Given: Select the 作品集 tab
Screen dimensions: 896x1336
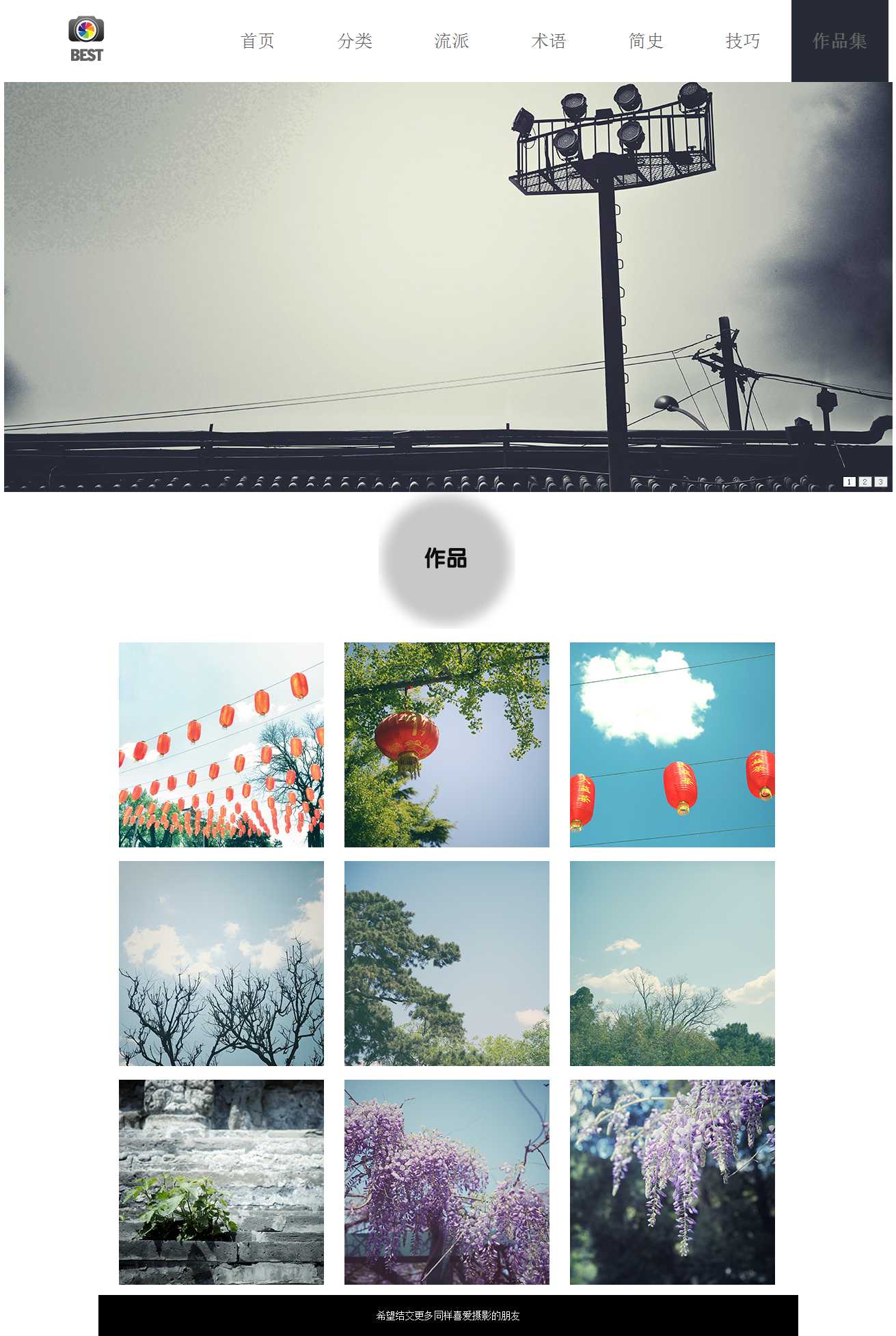Looking at the screenshot, I should coord(840,41).
